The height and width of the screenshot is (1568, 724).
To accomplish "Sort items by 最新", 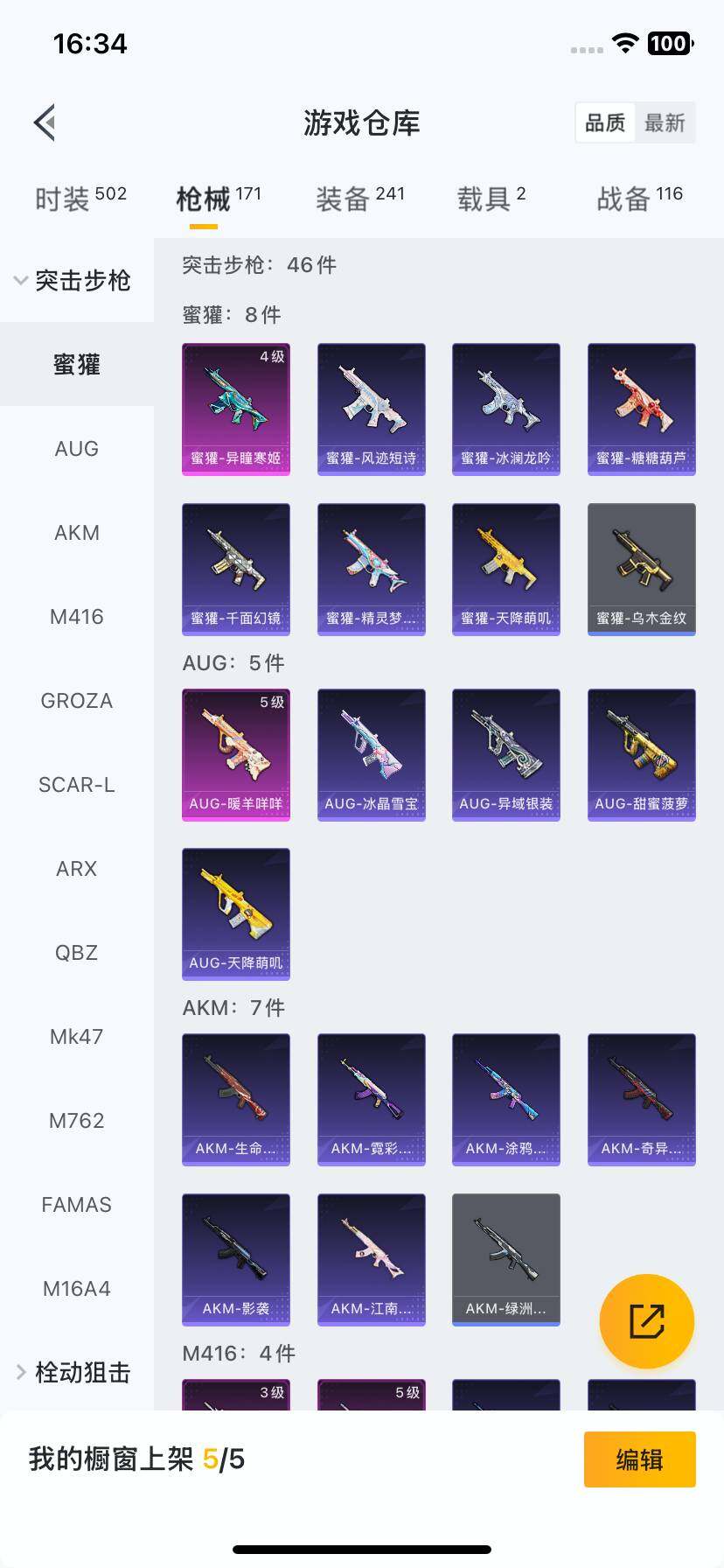I will point(665,122).
